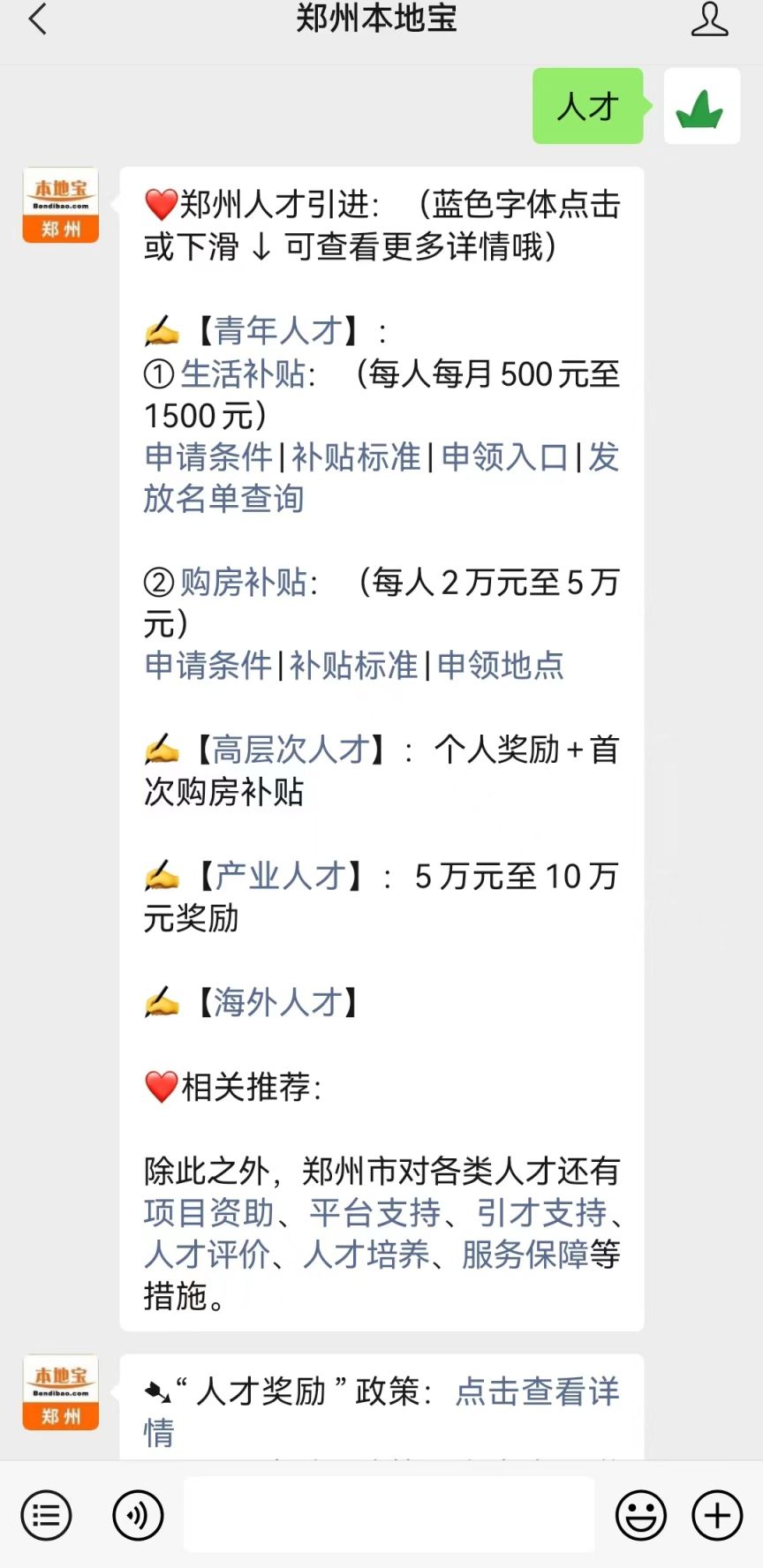Switch to the menu list button
Screen dimensions: 763x1568
click(x=46, y=1516)
